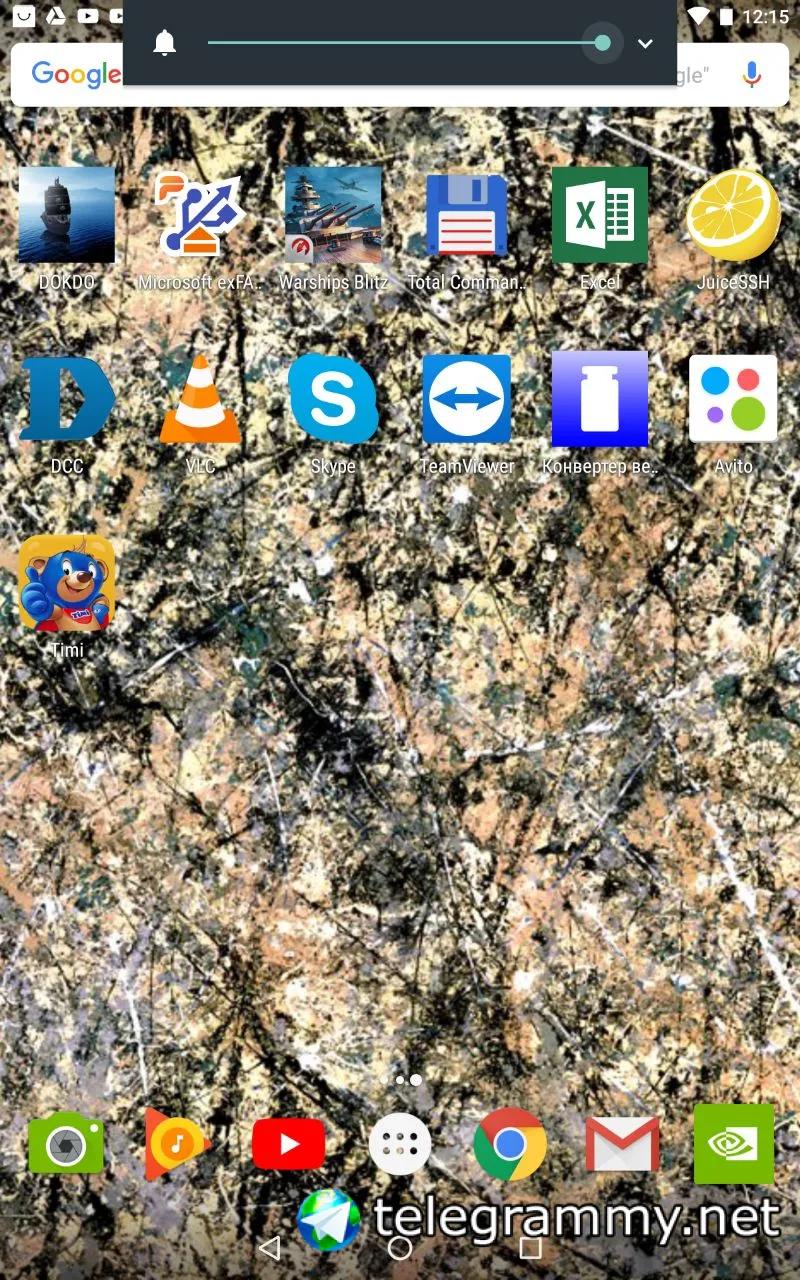Image resolution: width=800 pixels, height=1280 pixels.
Task: Open the app drawer
Action: point(400,1144)
